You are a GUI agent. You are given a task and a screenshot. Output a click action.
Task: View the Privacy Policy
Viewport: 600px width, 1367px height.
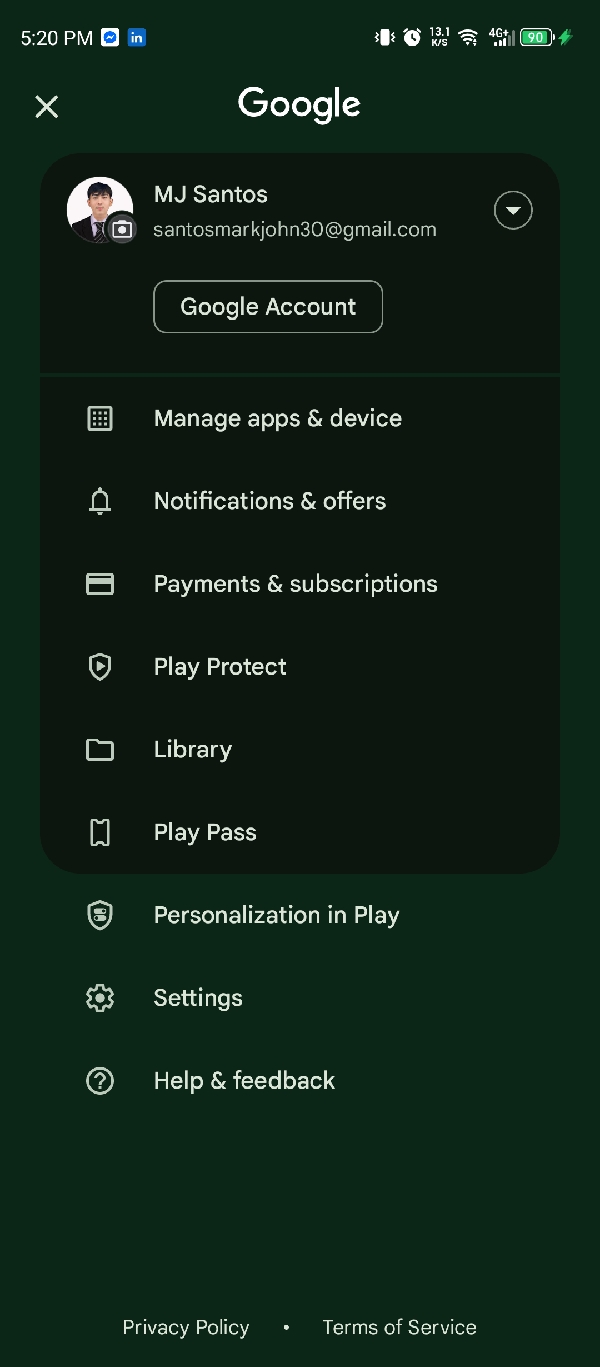pyautogui.click(x=186, y=1327)
